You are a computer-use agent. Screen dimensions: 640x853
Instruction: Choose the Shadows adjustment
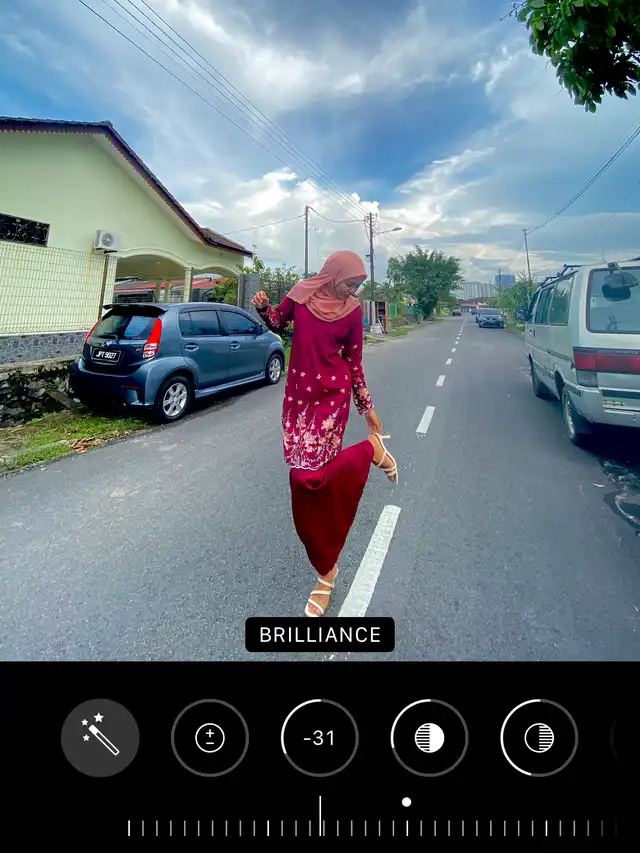coord(539,738)
